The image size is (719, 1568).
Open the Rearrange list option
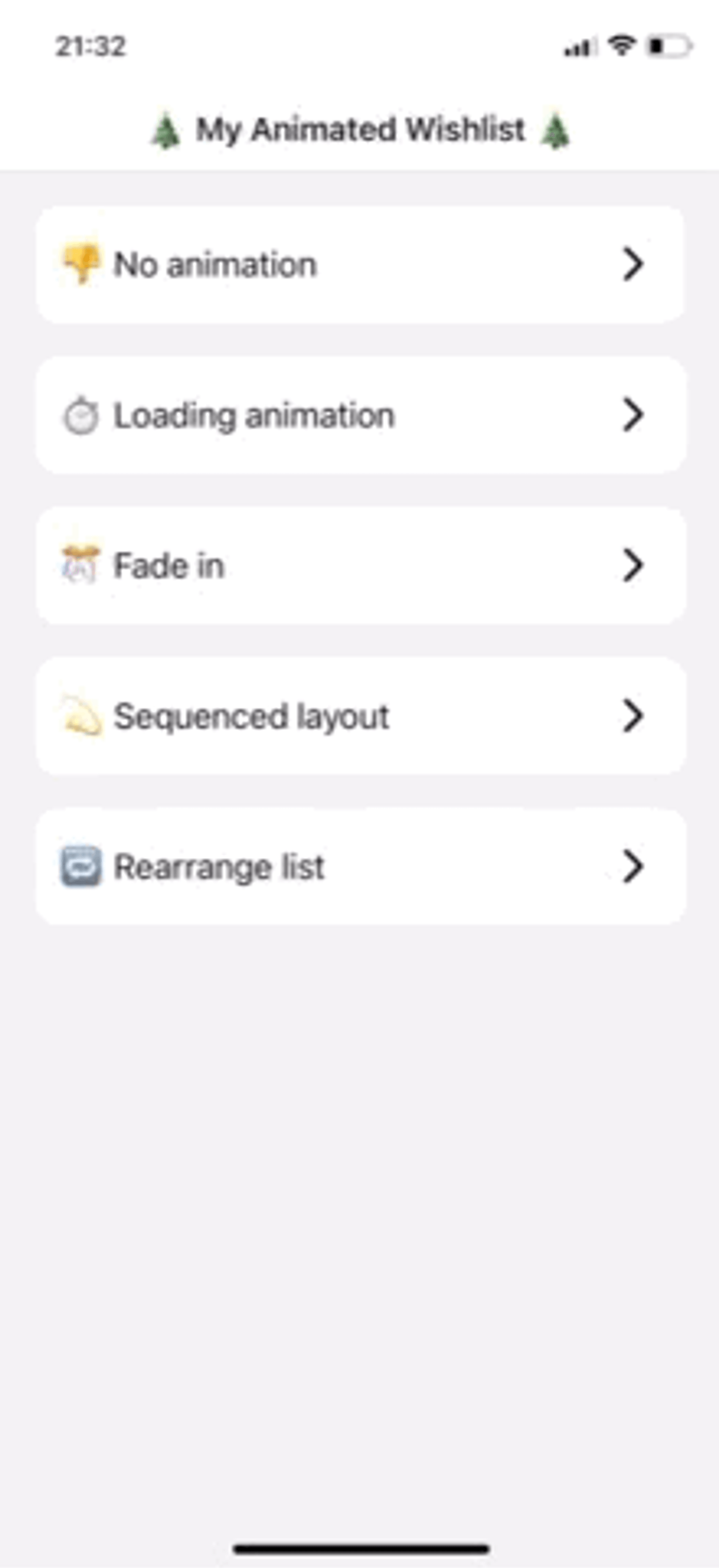click(359, 866)
